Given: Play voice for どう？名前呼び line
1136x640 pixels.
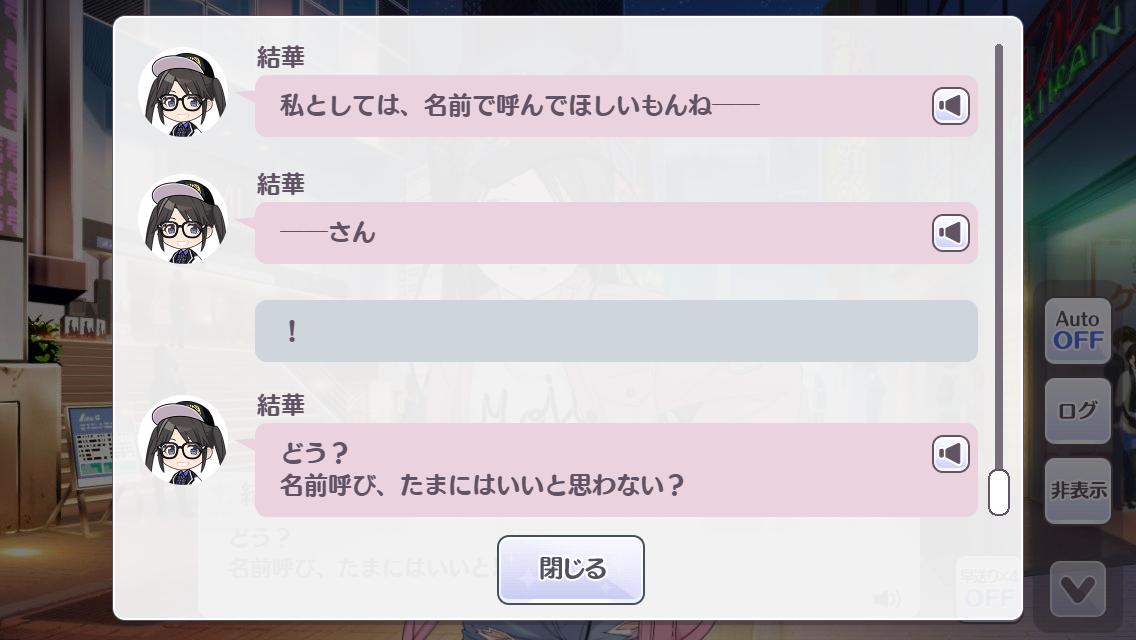Looking at the screenshot, I should click(950, 454).
